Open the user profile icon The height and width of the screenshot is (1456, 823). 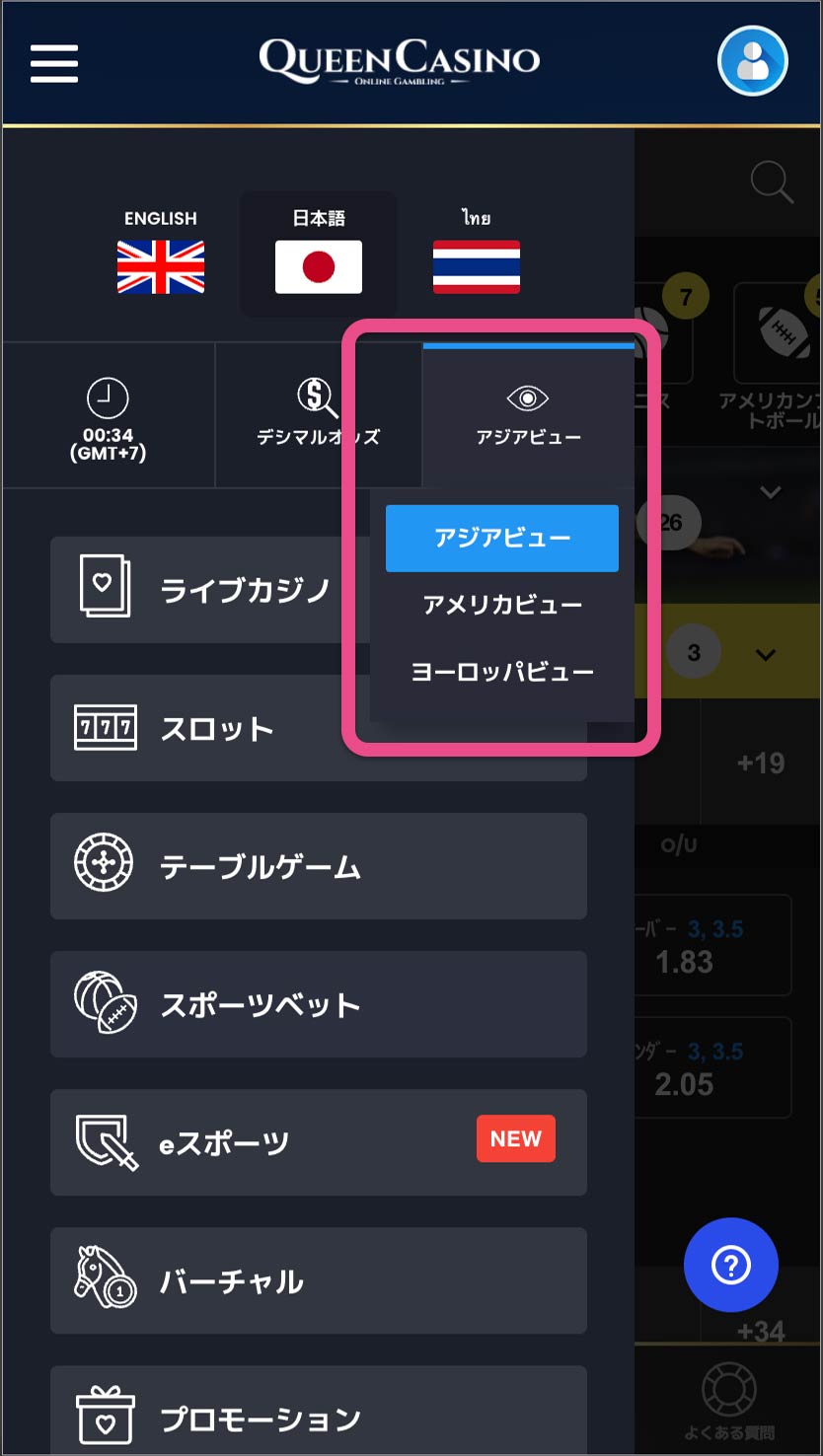752,61
